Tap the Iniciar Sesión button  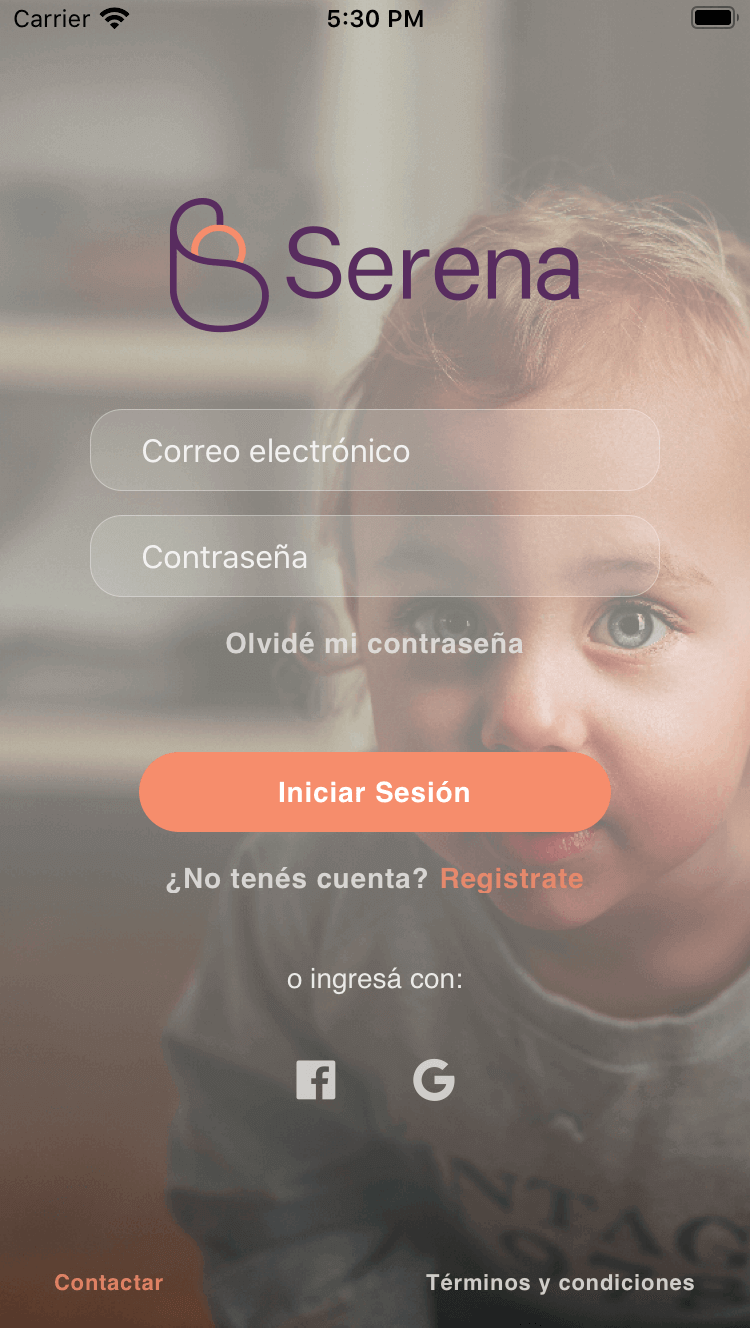(x=374, y=792)
